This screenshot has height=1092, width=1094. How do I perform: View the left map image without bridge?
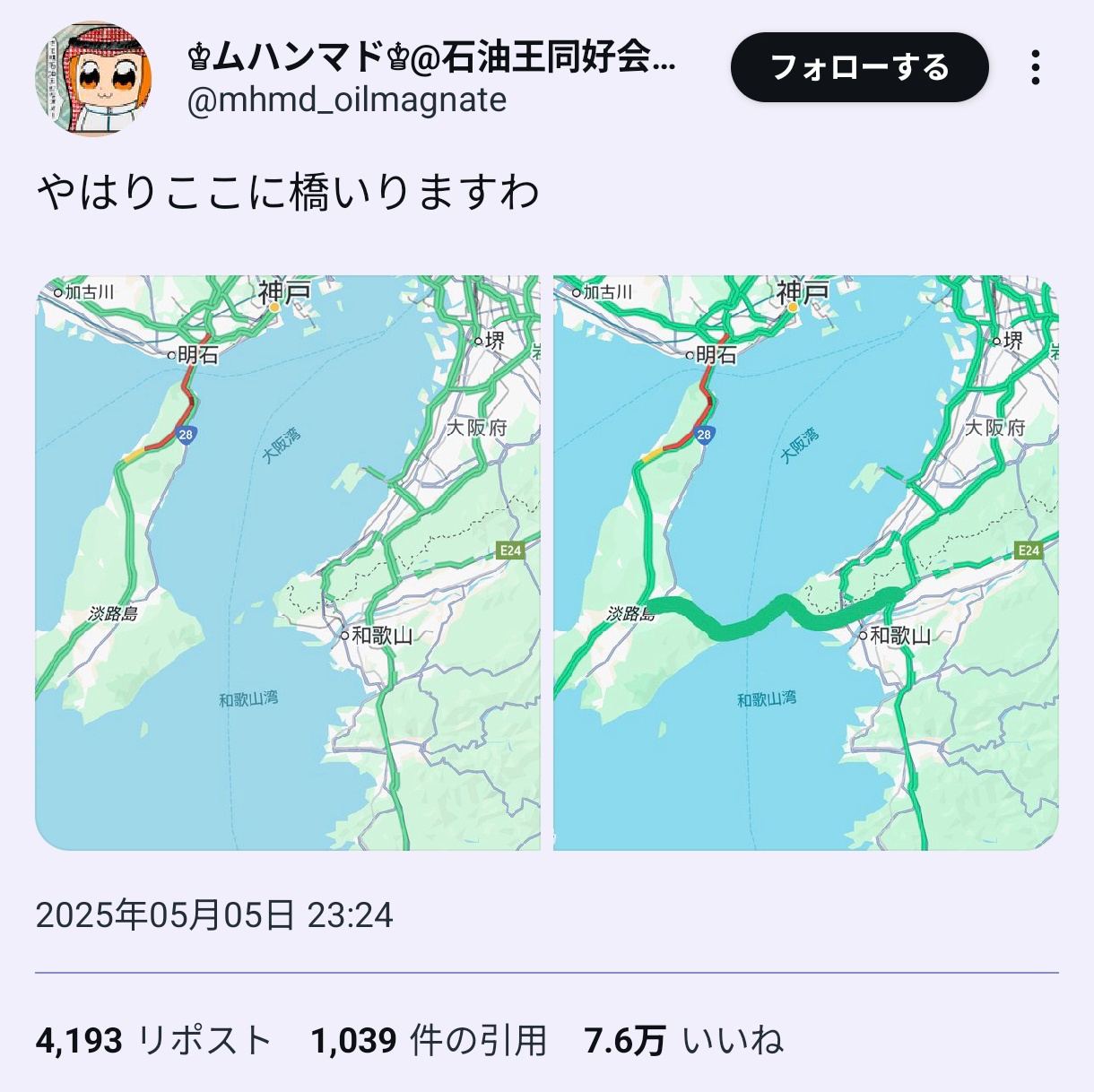coord(288,562)
